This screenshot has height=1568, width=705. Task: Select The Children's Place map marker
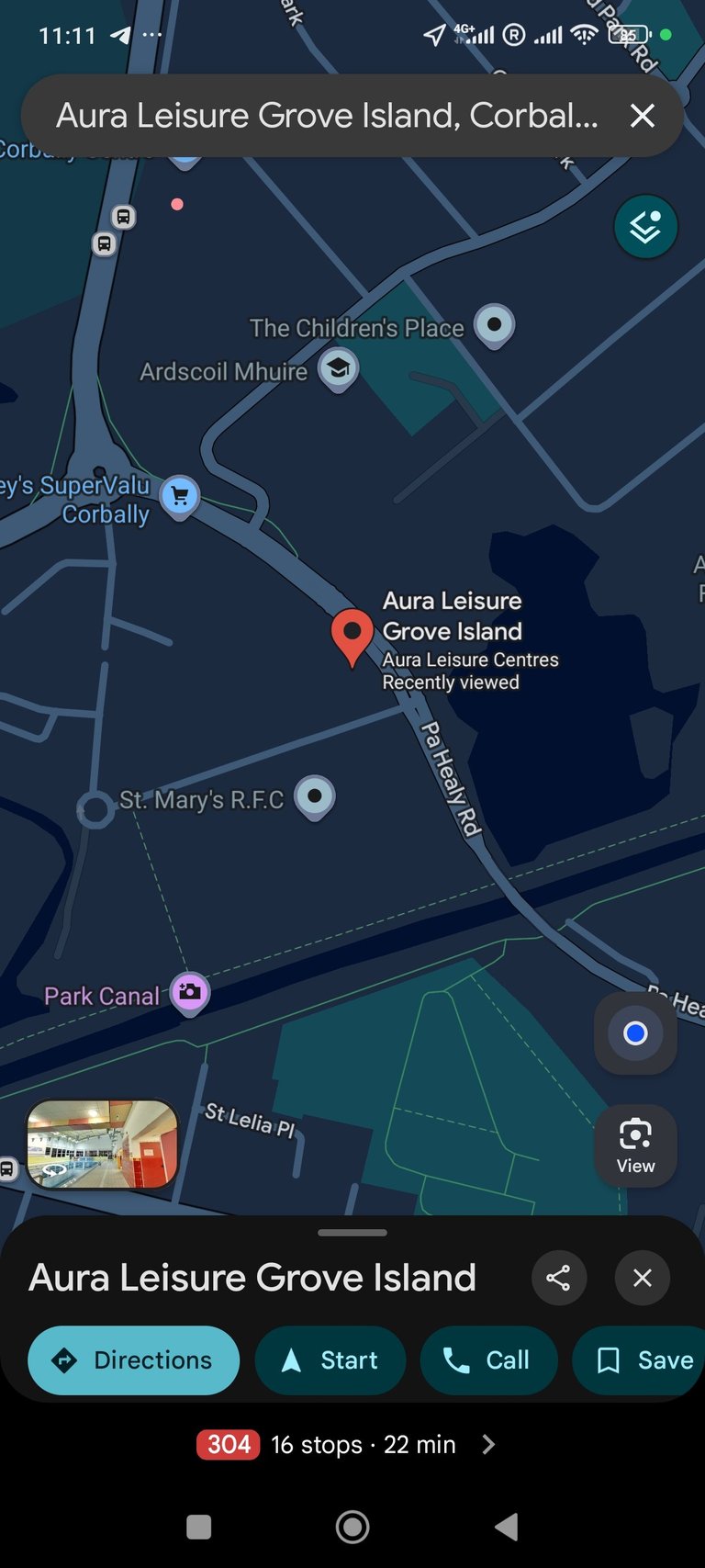coord(494,324)
